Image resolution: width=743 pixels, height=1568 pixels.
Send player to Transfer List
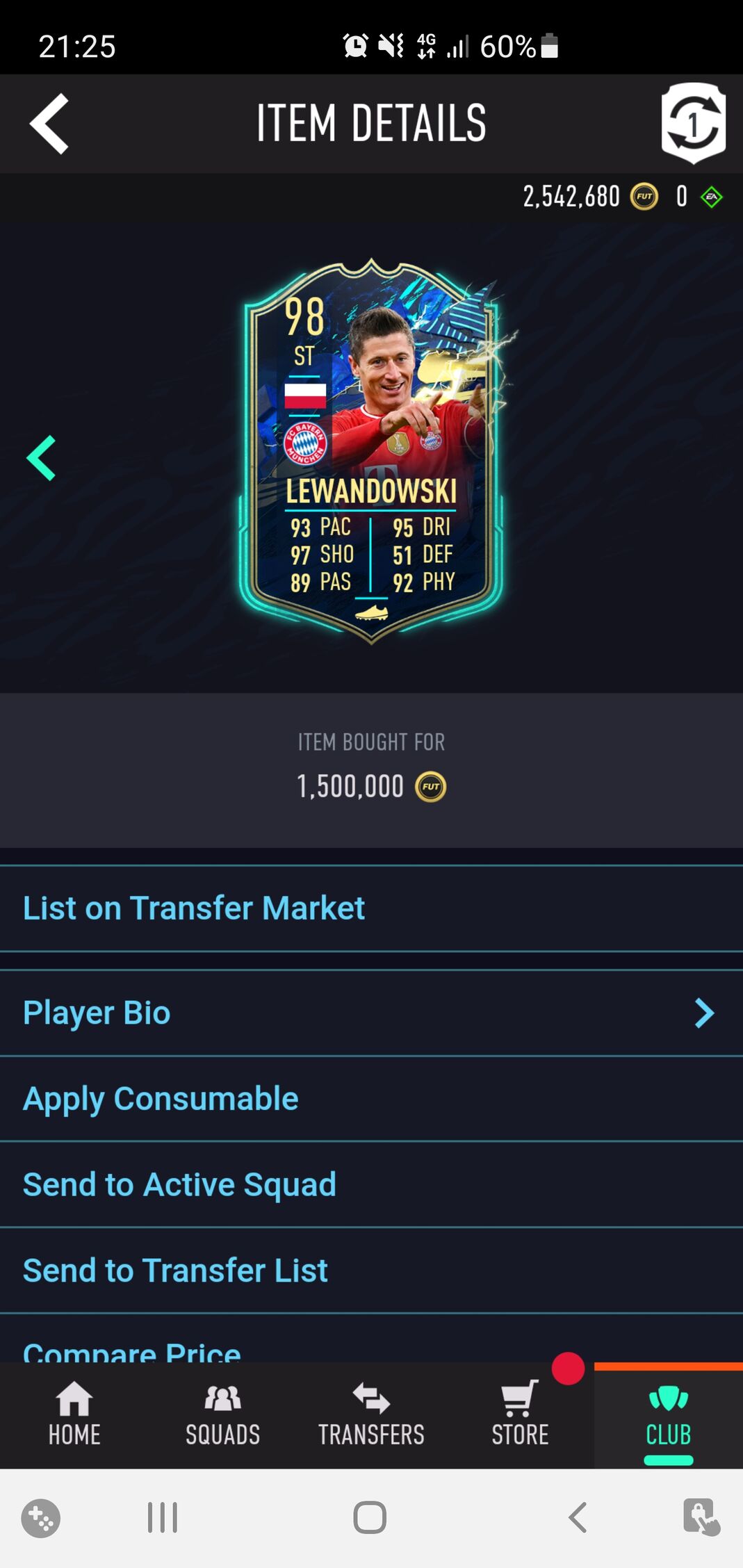pos(175,1271)
